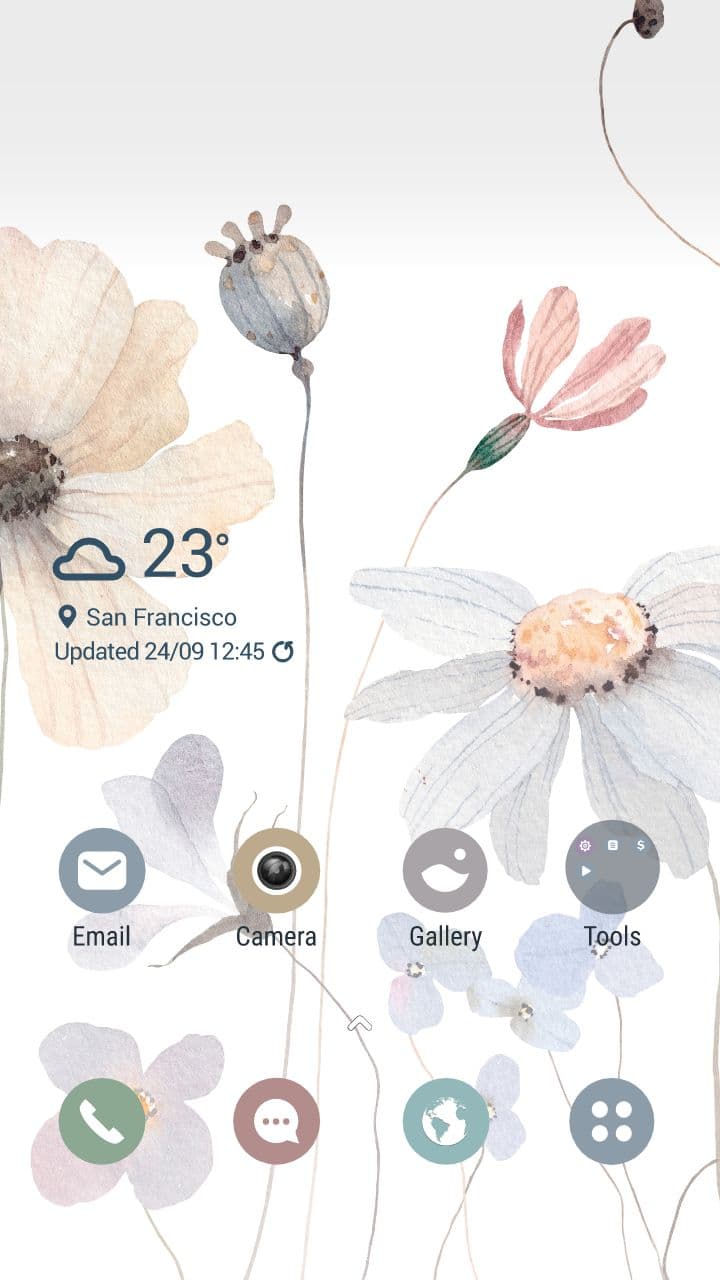Tap the up arrow above the dock
720x1280 pixels.
(360, 1023)
